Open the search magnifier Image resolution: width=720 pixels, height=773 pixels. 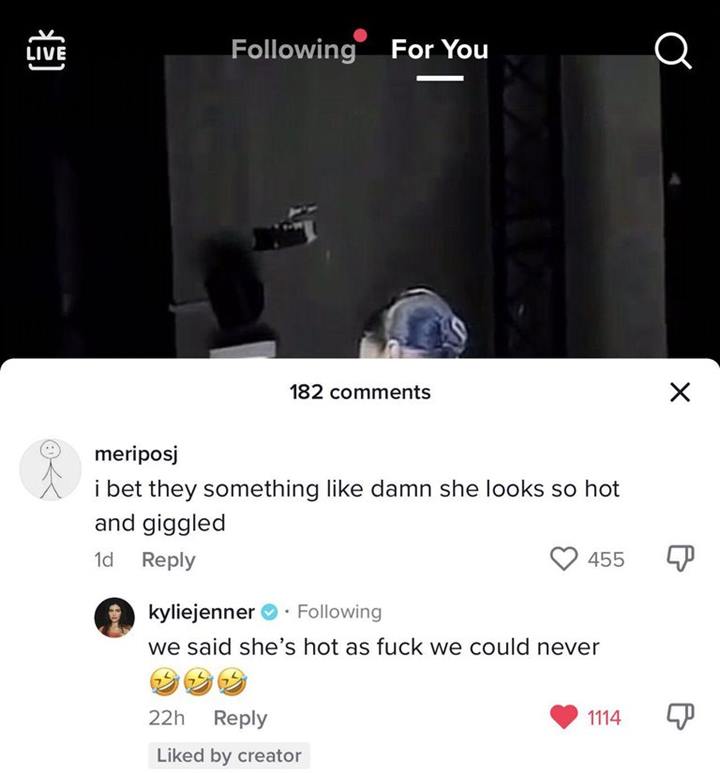(673, 49)
